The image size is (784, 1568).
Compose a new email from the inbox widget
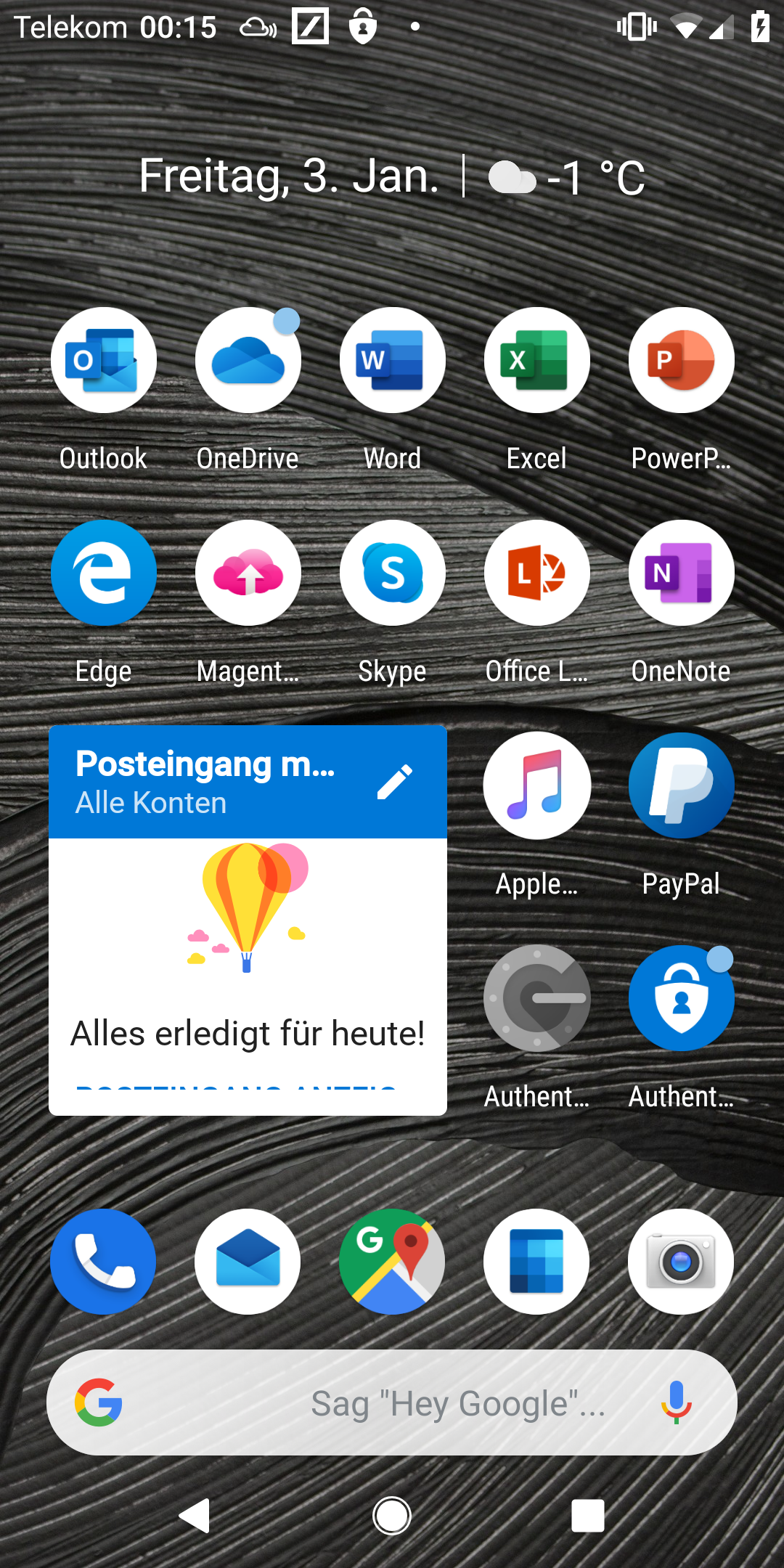[x=395, y=782]
